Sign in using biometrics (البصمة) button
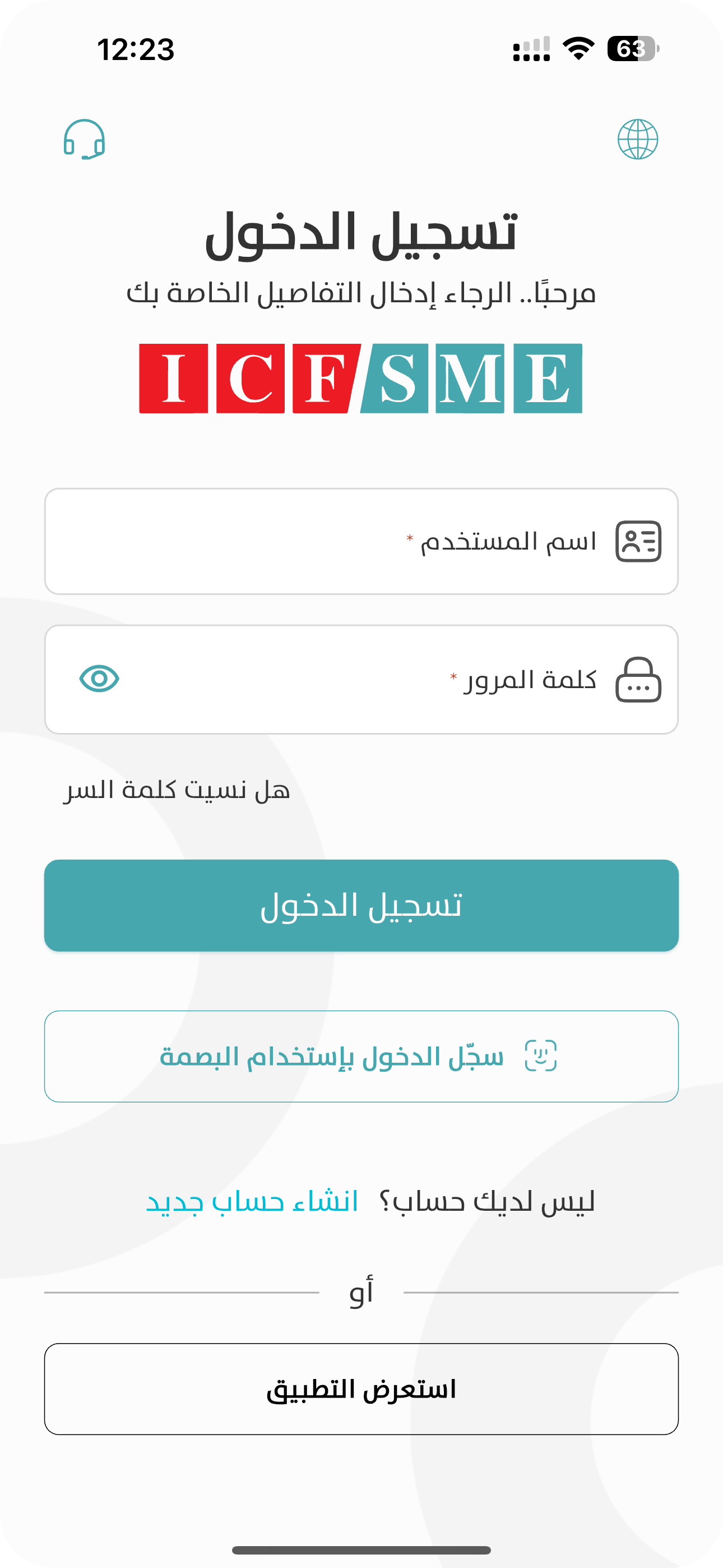 [x=361, y=1056]
